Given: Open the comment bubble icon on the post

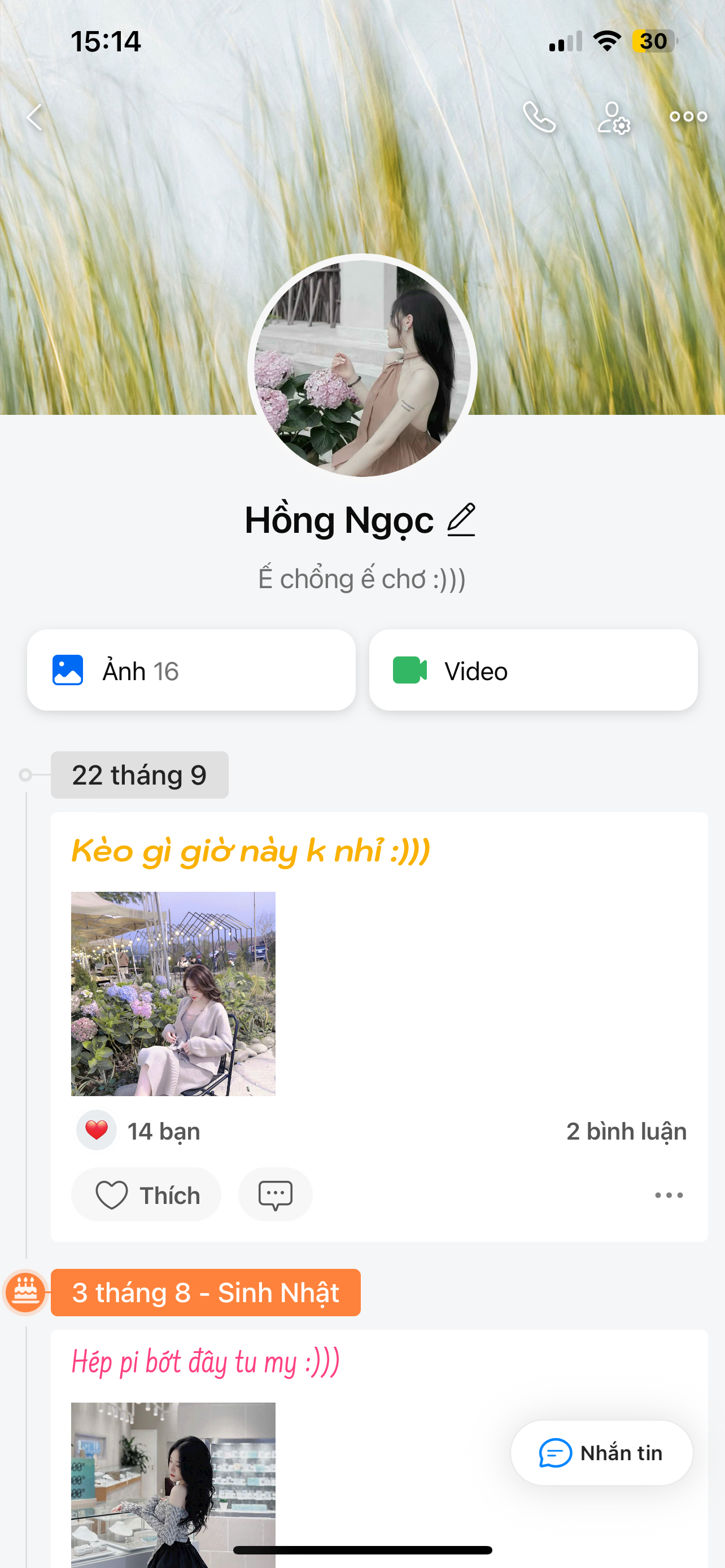Looking at the screenshot, I should (x=275, y=1194).
